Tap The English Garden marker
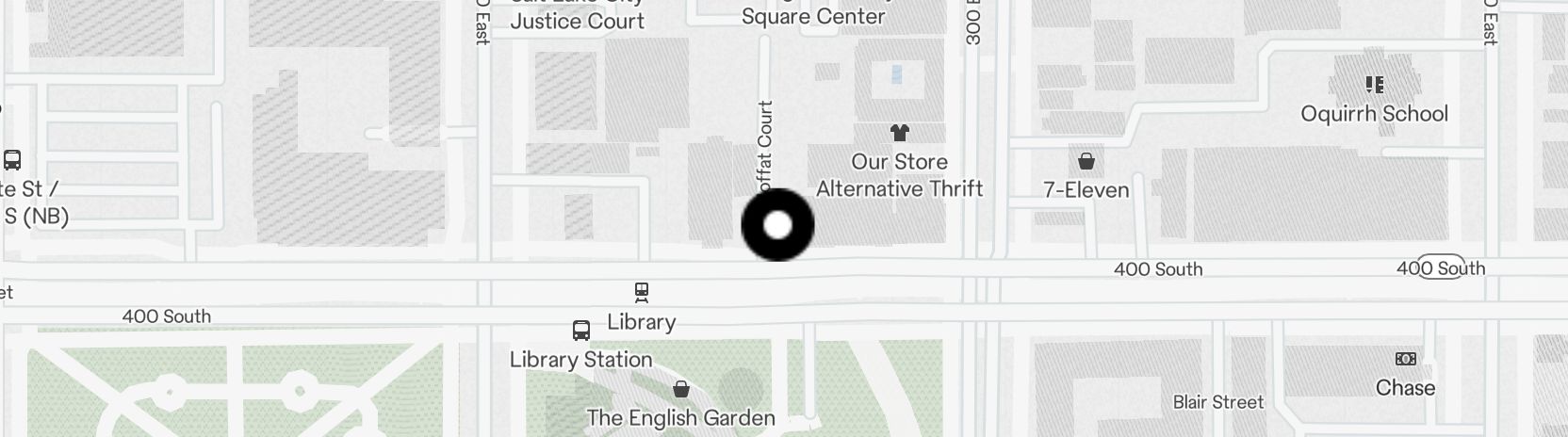 (x=681, y=389)
